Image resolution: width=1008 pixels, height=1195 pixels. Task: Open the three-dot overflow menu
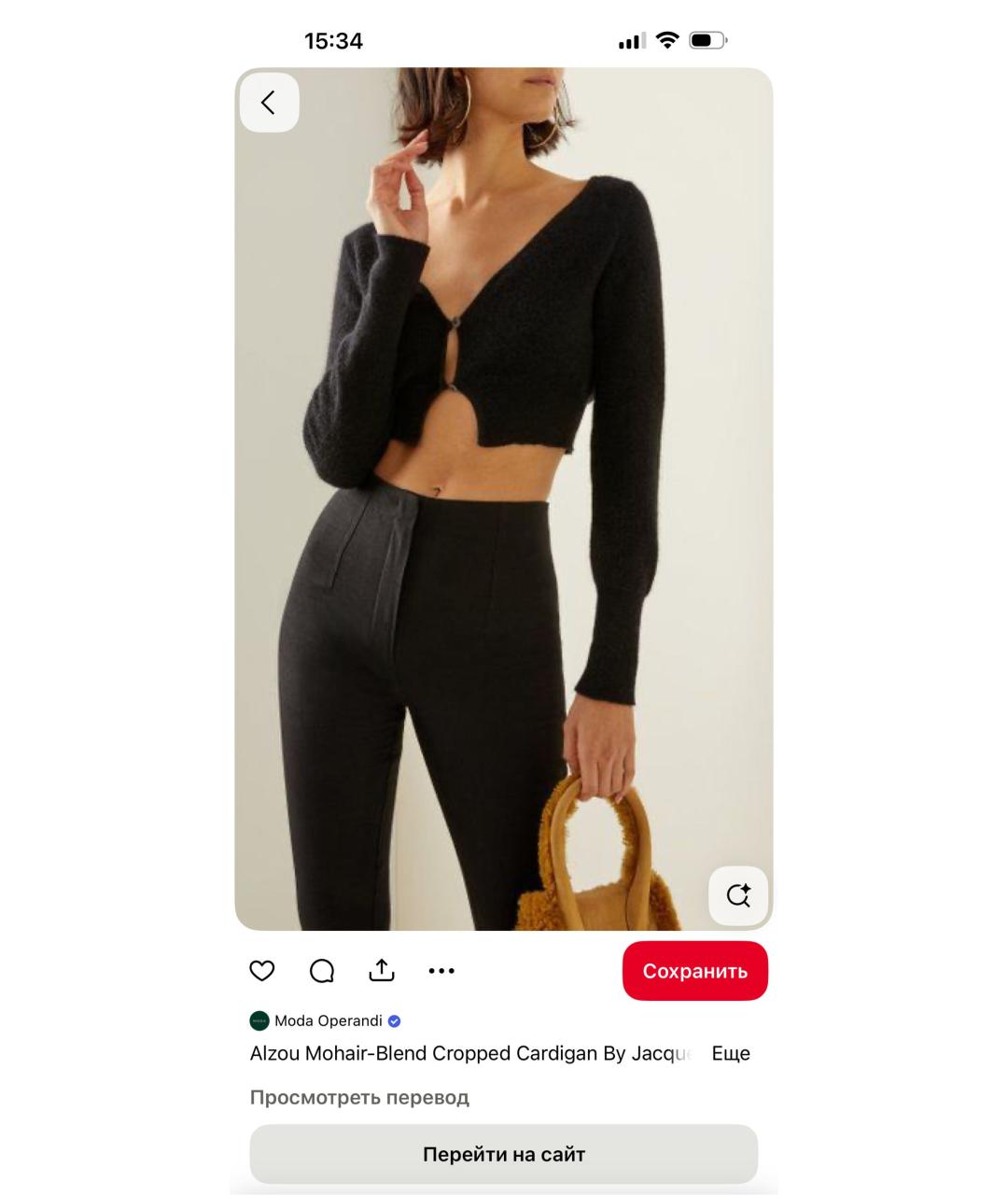441,971
